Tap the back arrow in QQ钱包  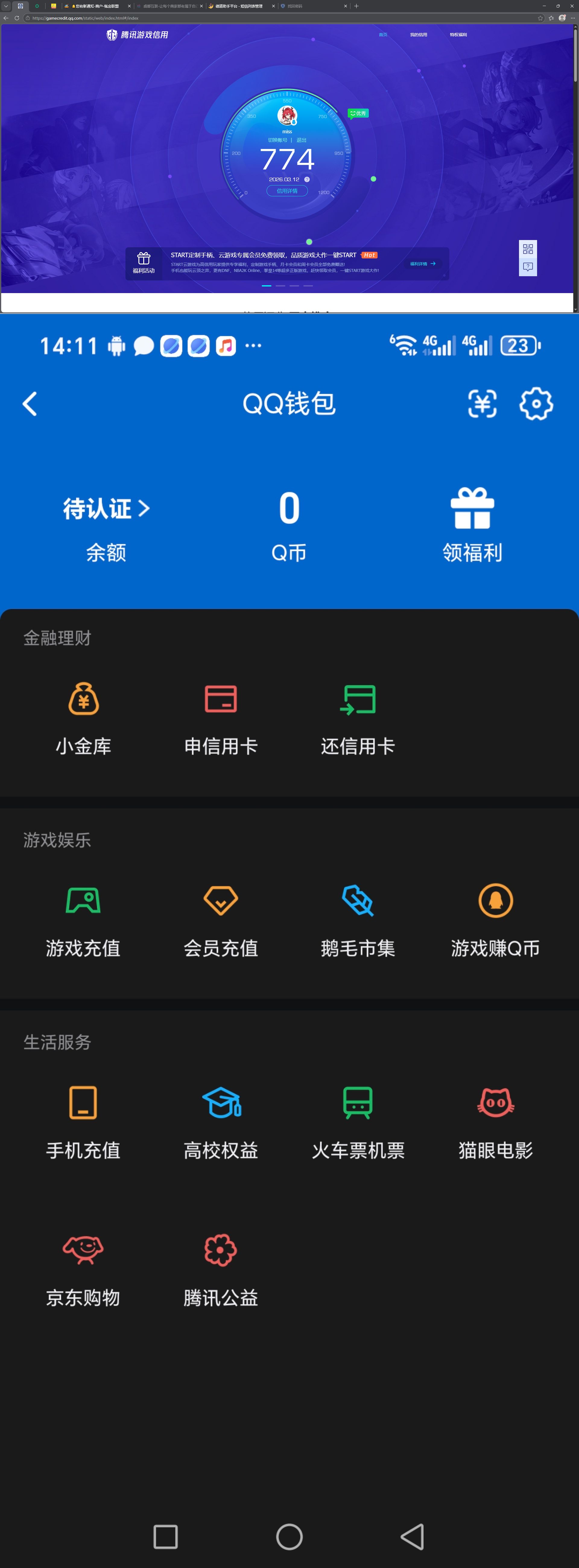coord(29,403)
